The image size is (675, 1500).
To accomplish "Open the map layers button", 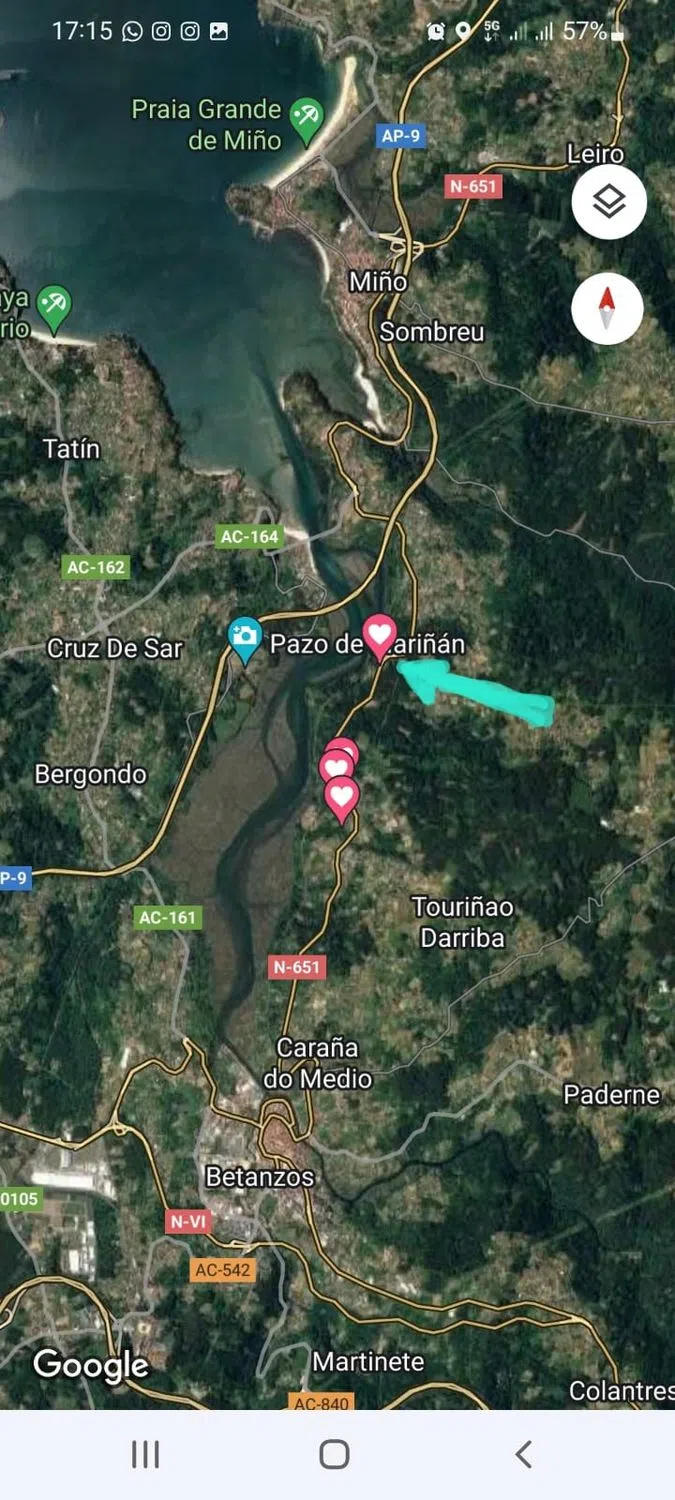I will (x=609, y=202).
